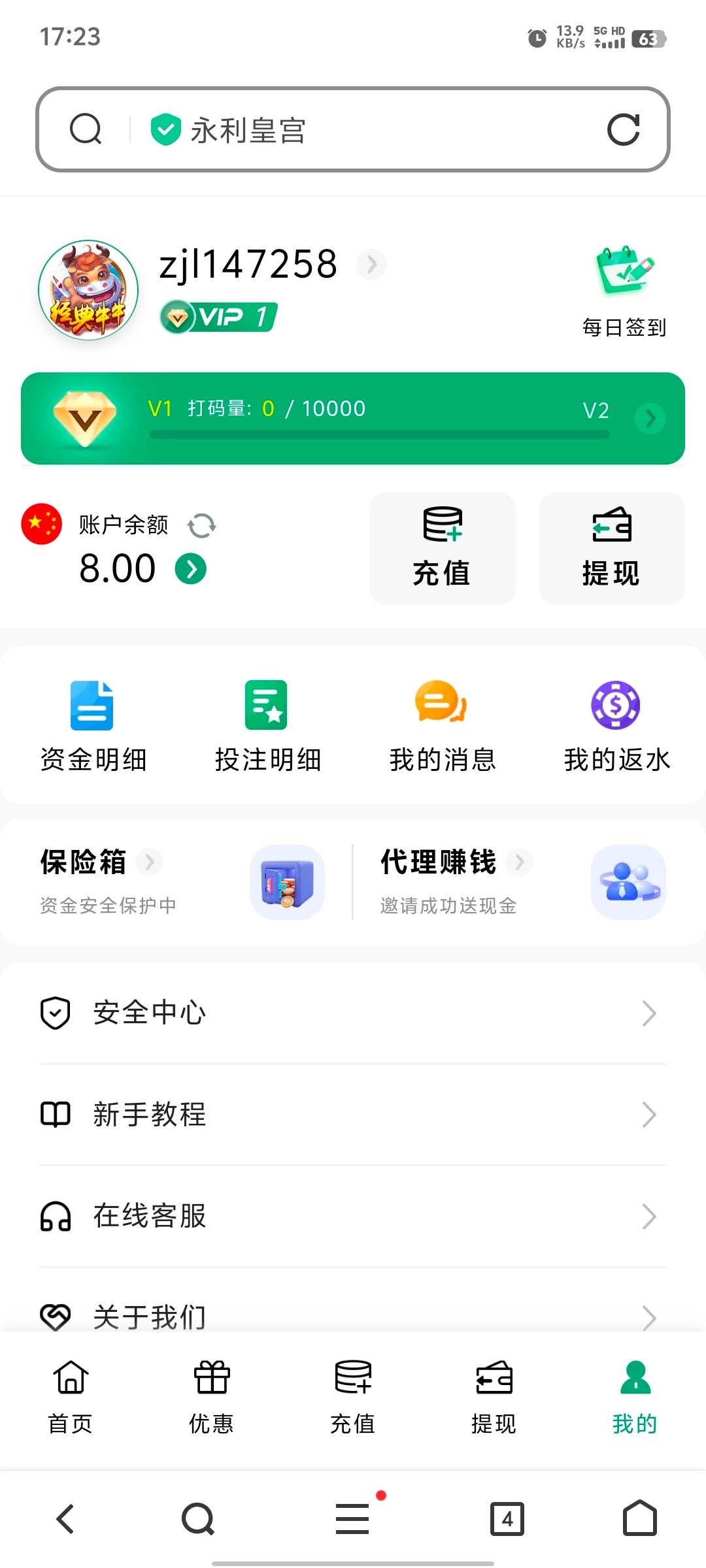Open the browser tabs switcher showing 4
Viewport: 706px width, 1568px height.
pos(507,1518)
